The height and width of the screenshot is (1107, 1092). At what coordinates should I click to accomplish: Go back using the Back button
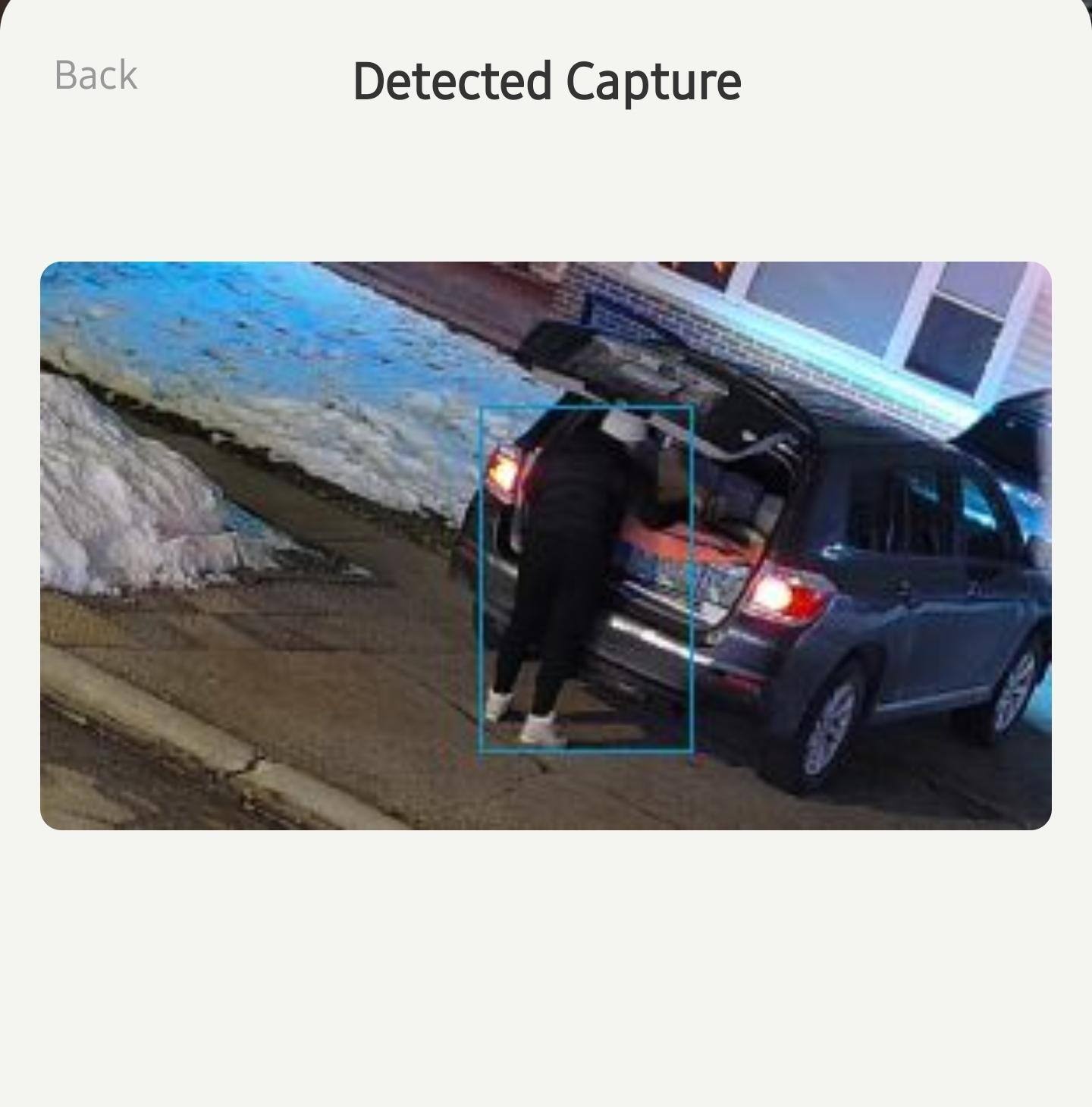(96, 76)
